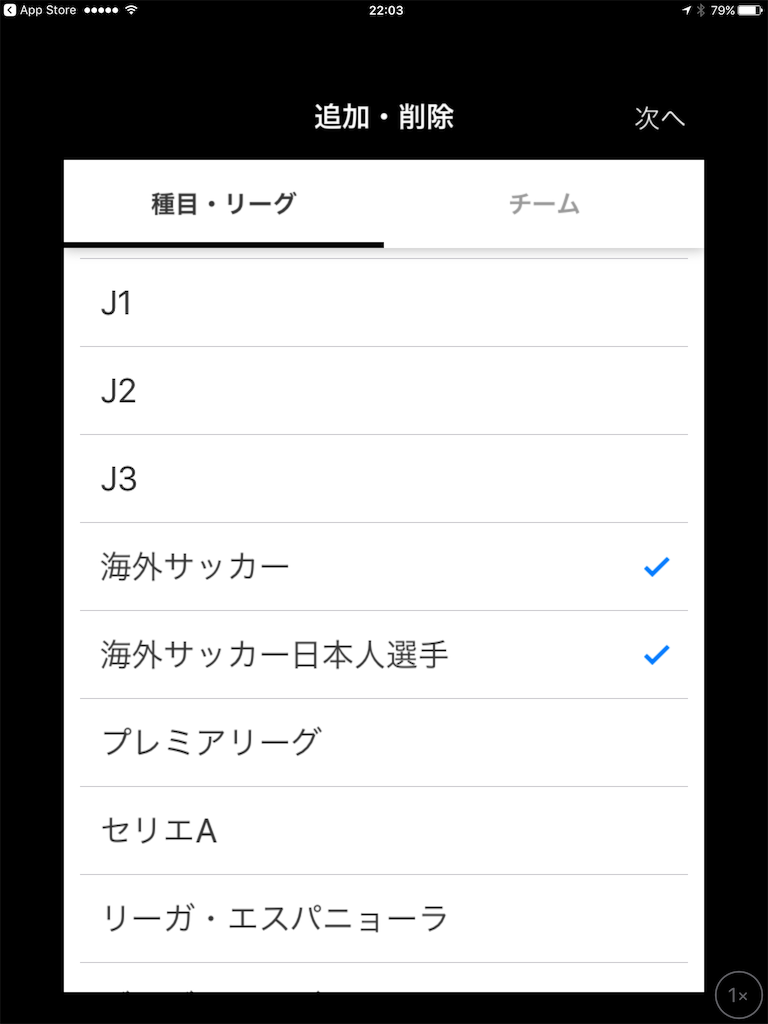Choose the J3 league

[384, 479]
